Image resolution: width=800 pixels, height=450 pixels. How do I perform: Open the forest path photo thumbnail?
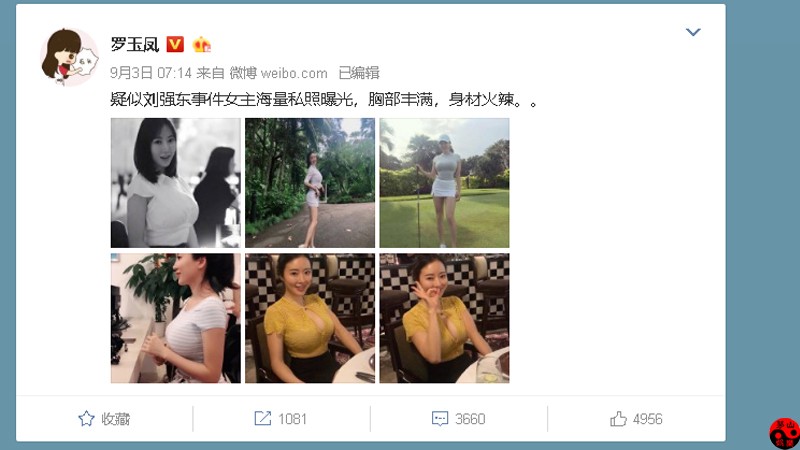310,183
